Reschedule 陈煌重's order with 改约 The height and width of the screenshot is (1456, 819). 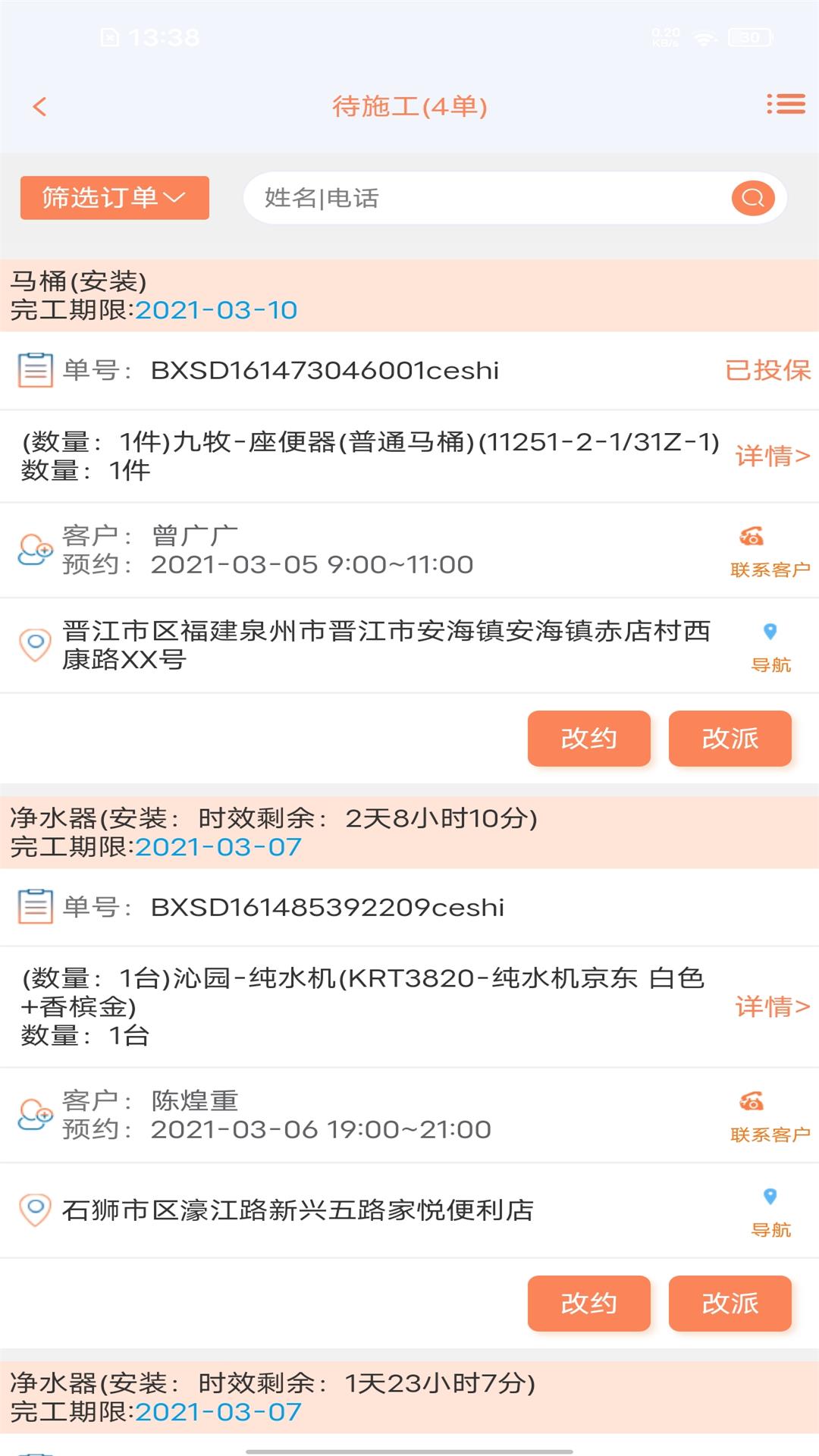coord(589,1303)
